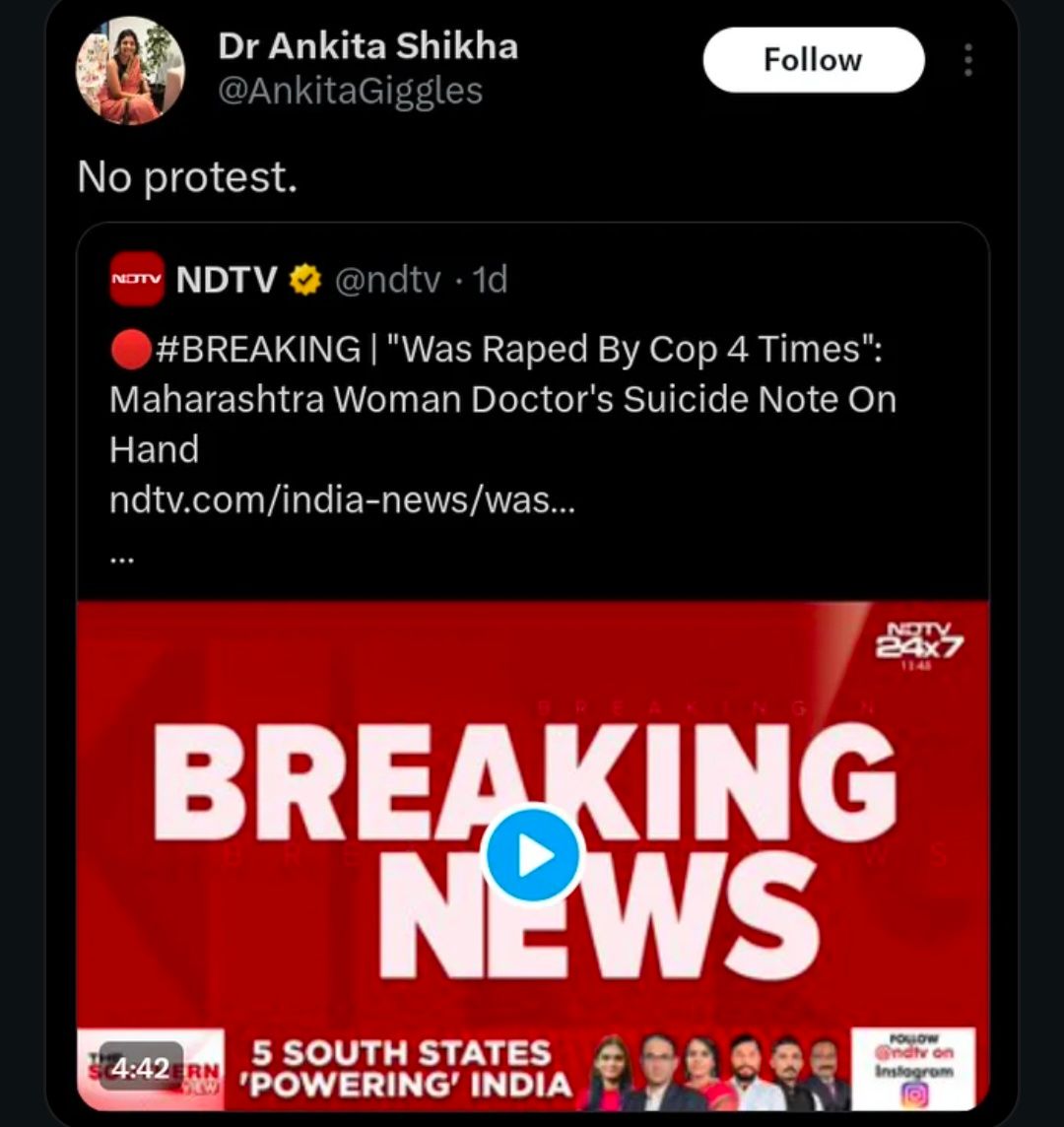Viewport: 1064px width, 1127px height.
Task: Open Dr Ankita Shikha's profile picture
Action: pyautogui.click(x=130, y=70)
